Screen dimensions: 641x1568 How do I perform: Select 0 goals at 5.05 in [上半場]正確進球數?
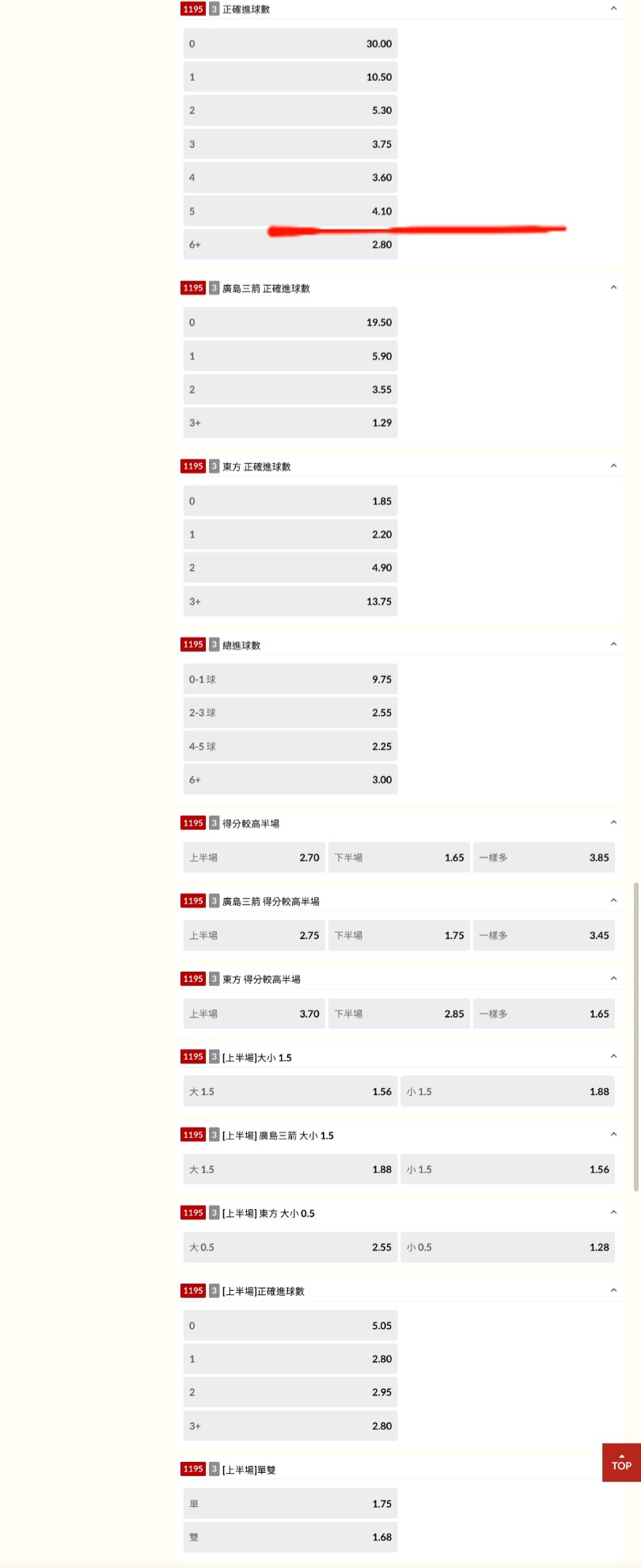pos(290,1326)
